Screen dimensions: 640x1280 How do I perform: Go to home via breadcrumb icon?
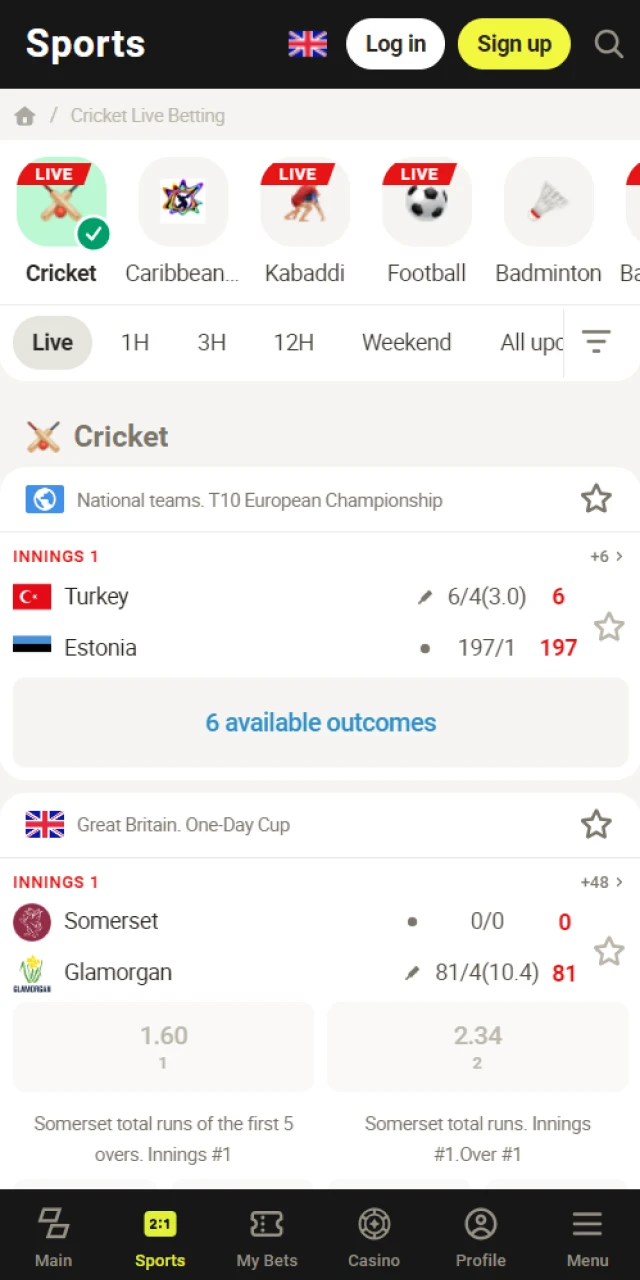(25, 116)
